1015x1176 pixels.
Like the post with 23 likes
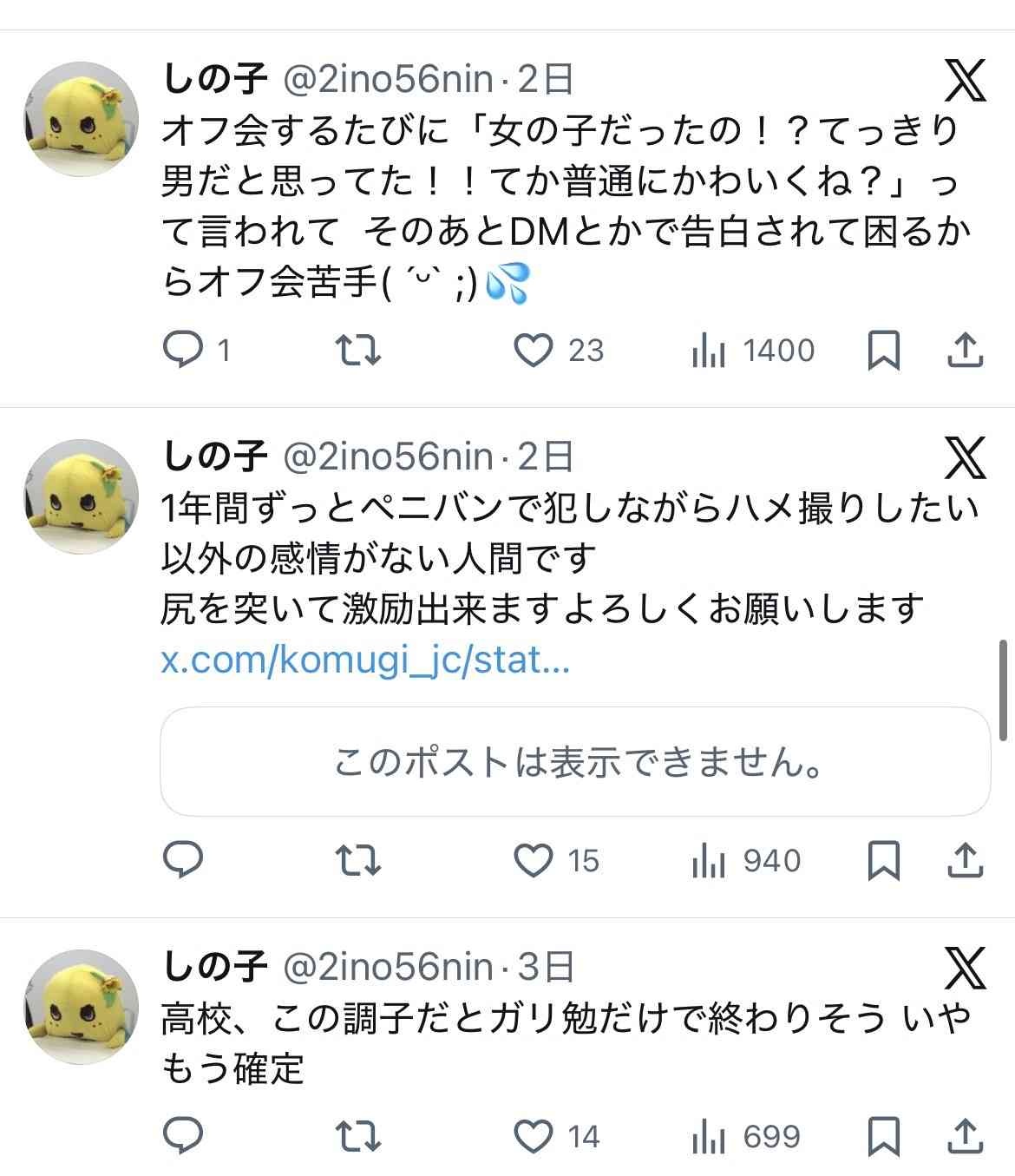point(534,351)
